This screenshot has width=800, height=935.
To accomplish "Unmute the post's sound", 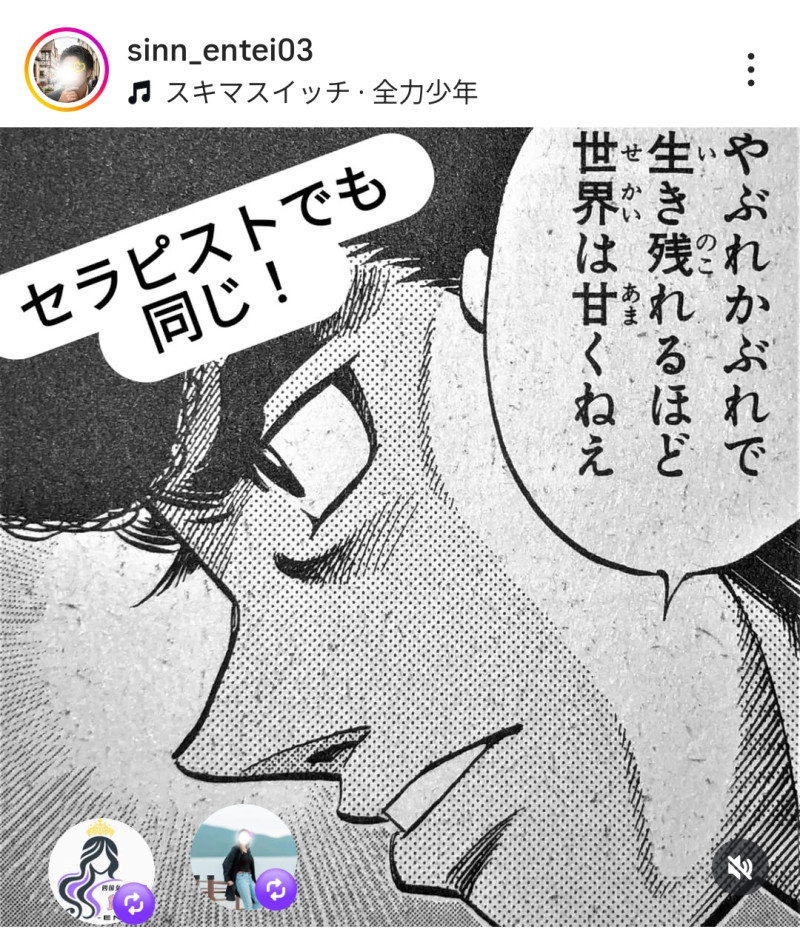I will click(x=741, y=868).
